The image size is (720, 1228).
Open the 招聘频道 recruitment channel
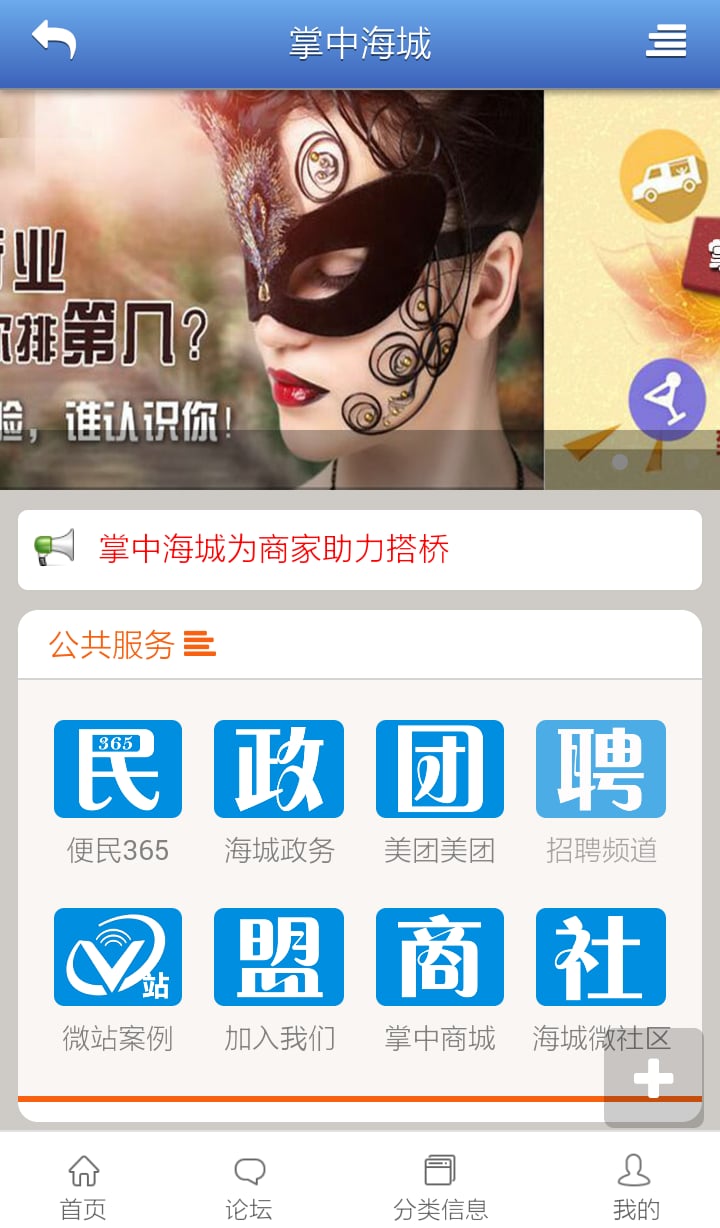pos(600,768)
